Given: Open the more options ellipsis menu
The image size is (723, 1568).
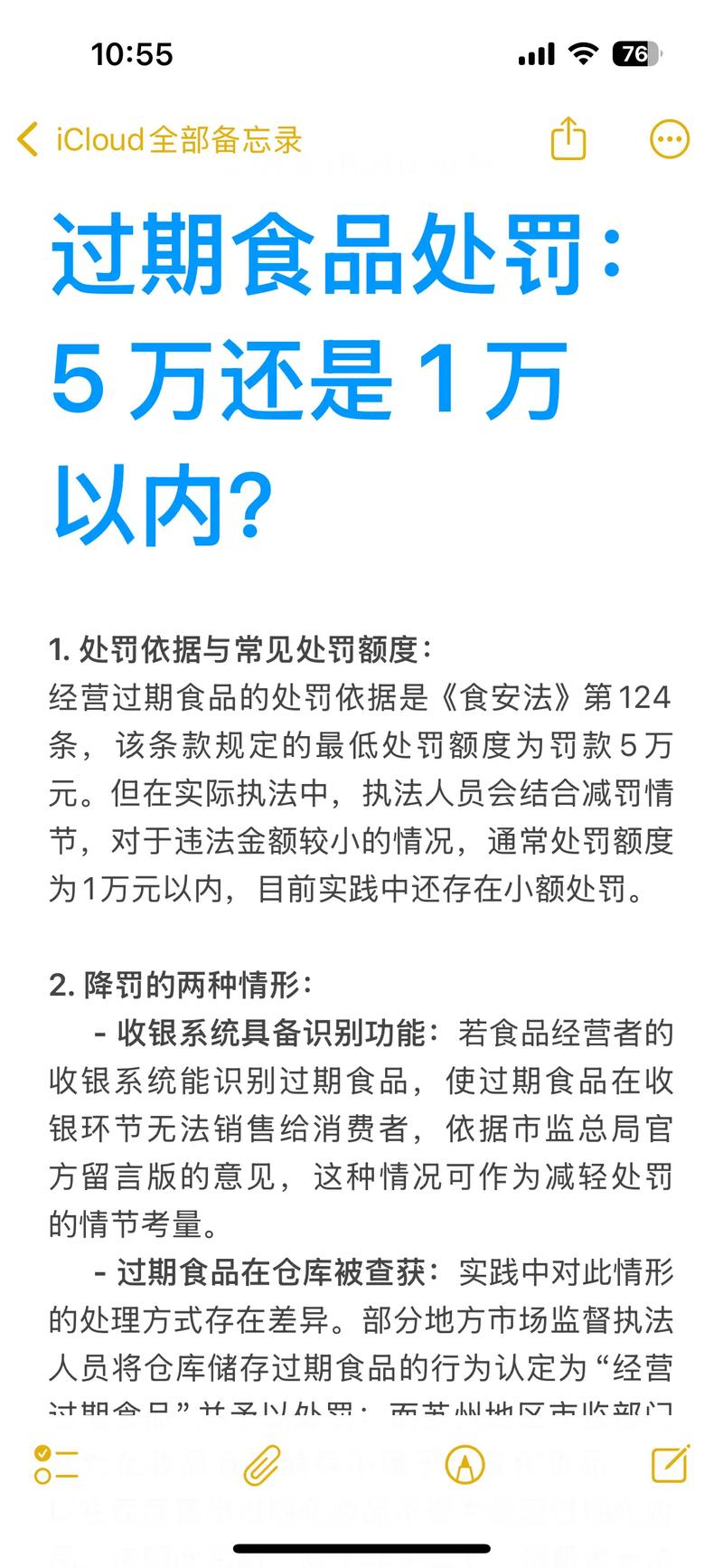Looking at the screenshot, I should (669, 139).
